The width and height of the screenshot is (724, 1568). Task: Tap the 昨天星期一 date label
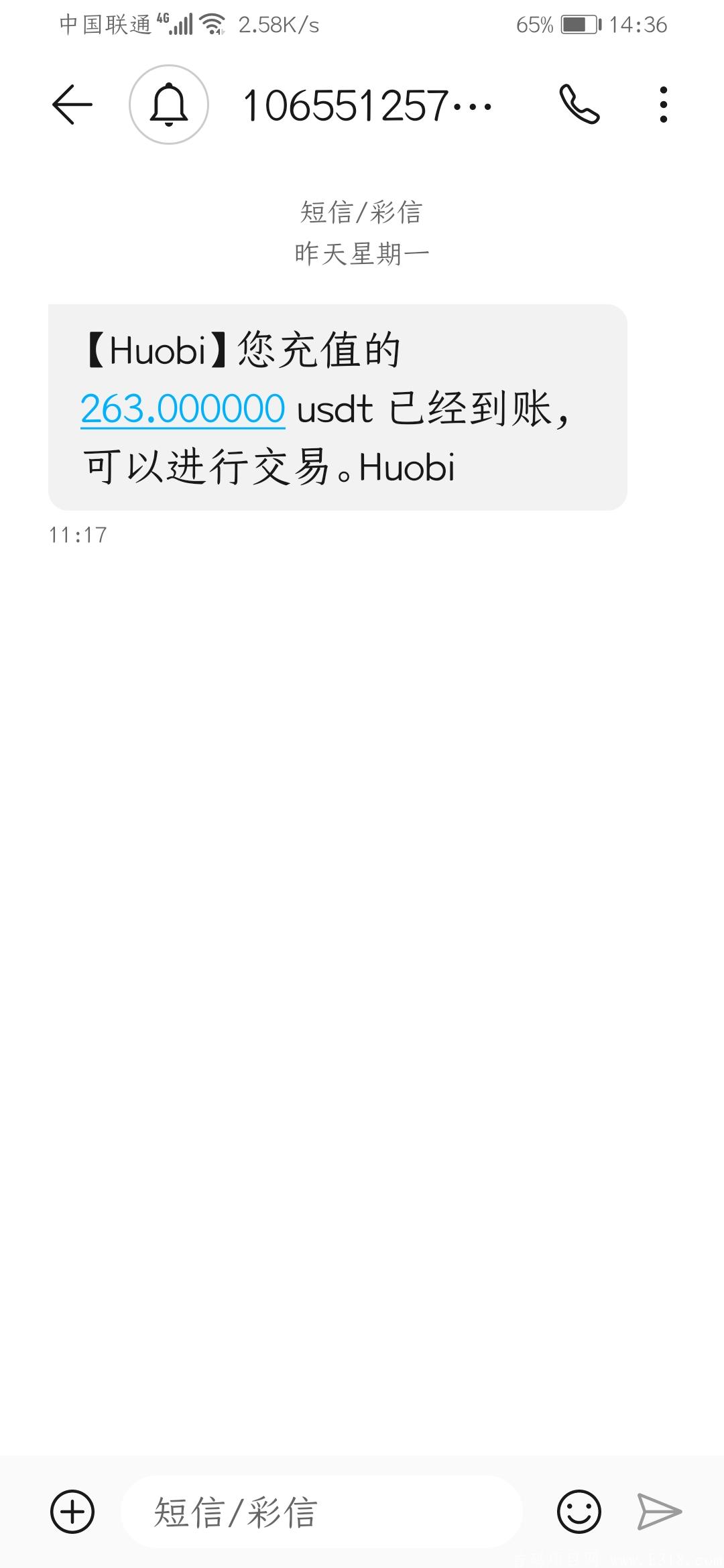pos(362,255)
